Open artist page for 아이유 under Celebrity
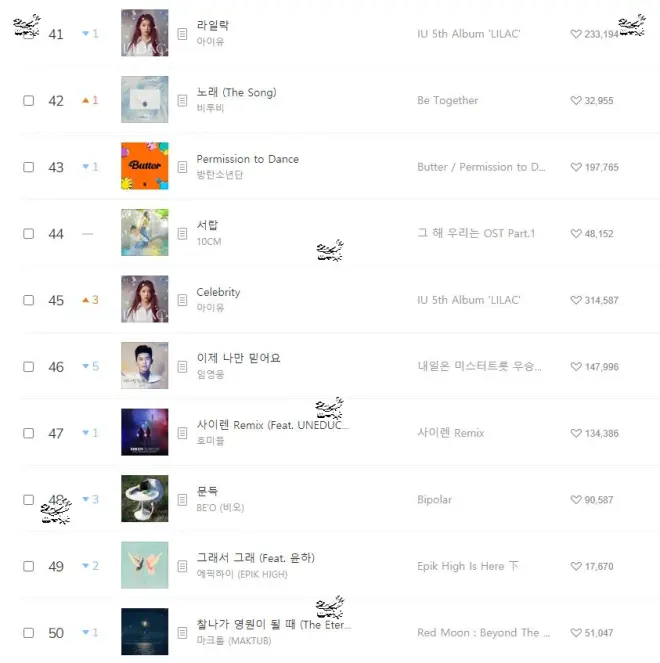660x663 pixels. [210, 308]
